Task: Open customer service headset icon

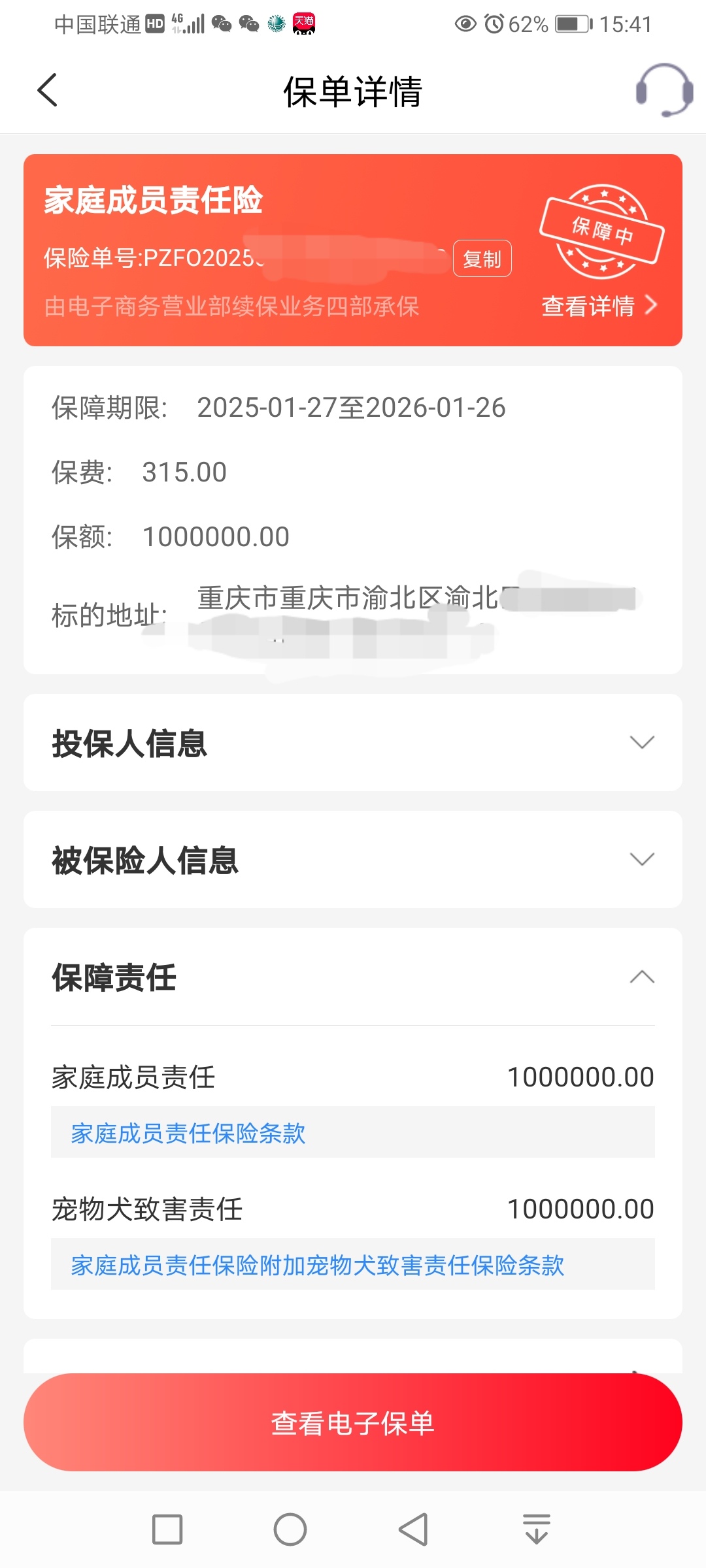Action: 664,90
